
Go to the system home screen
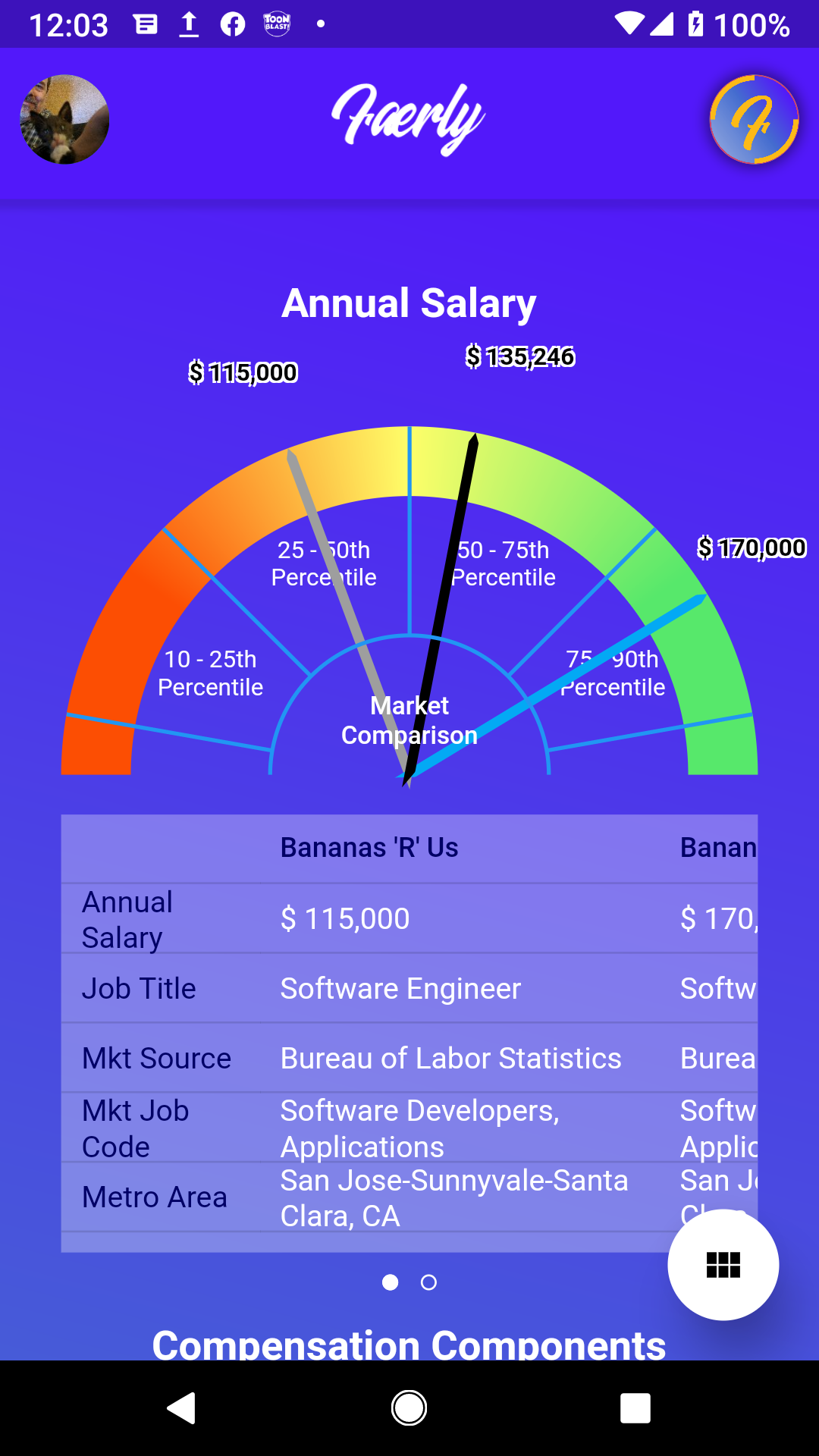(x=409, y=1408)
